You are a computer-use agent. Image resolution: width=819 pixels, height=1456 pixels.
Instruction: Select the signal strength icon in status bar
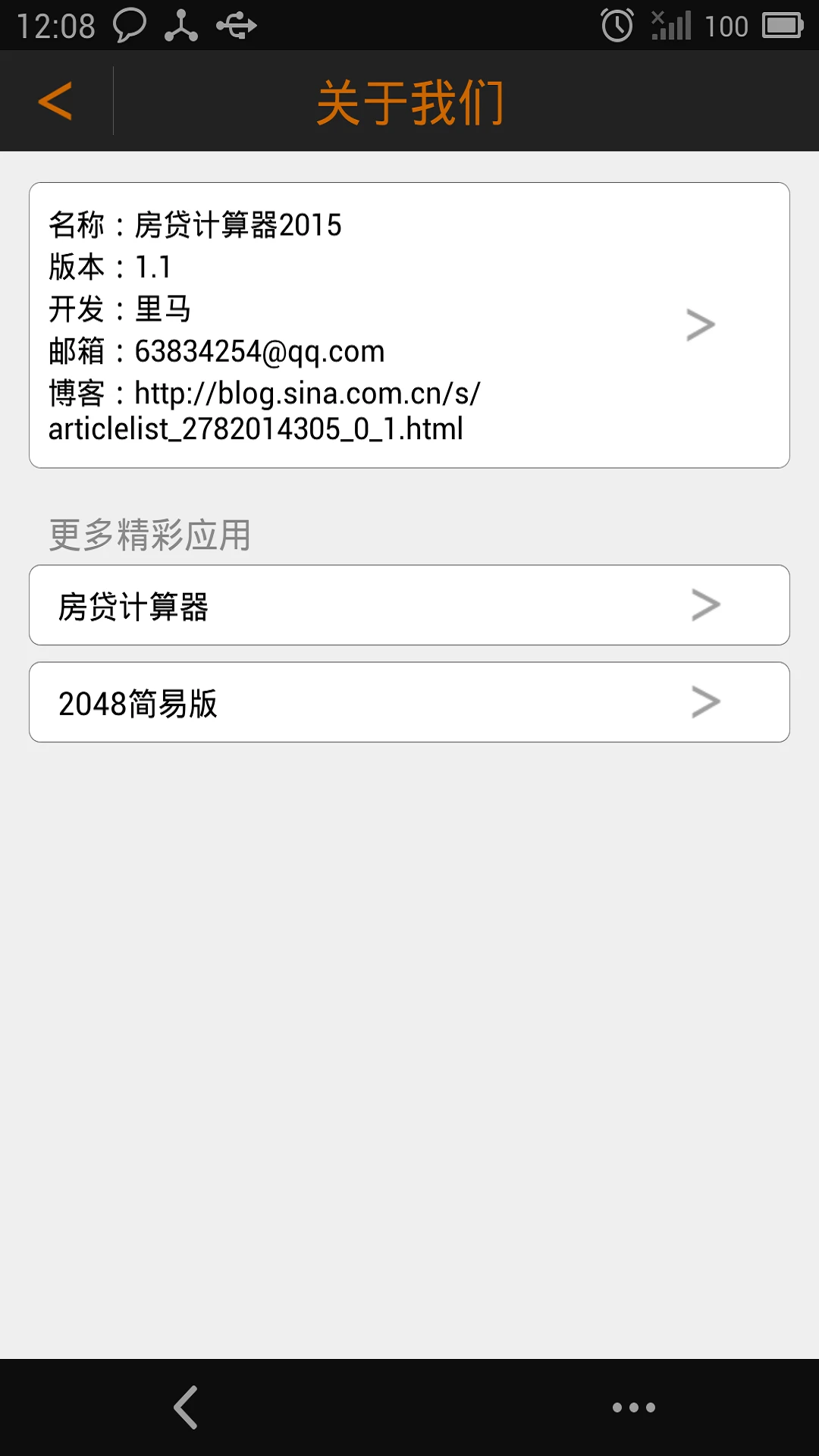671,25
